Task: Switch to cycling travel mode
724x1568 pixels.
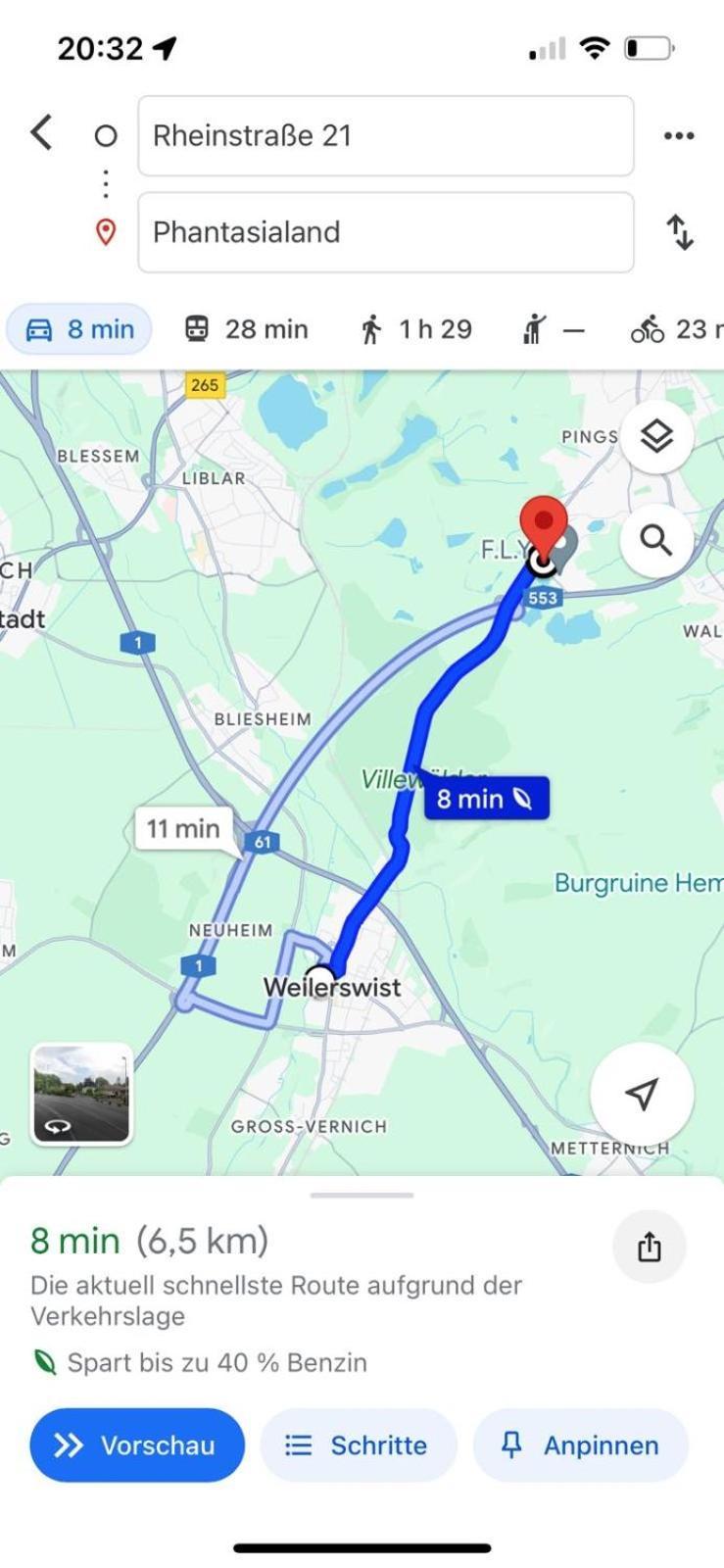Action: (676, 329)
